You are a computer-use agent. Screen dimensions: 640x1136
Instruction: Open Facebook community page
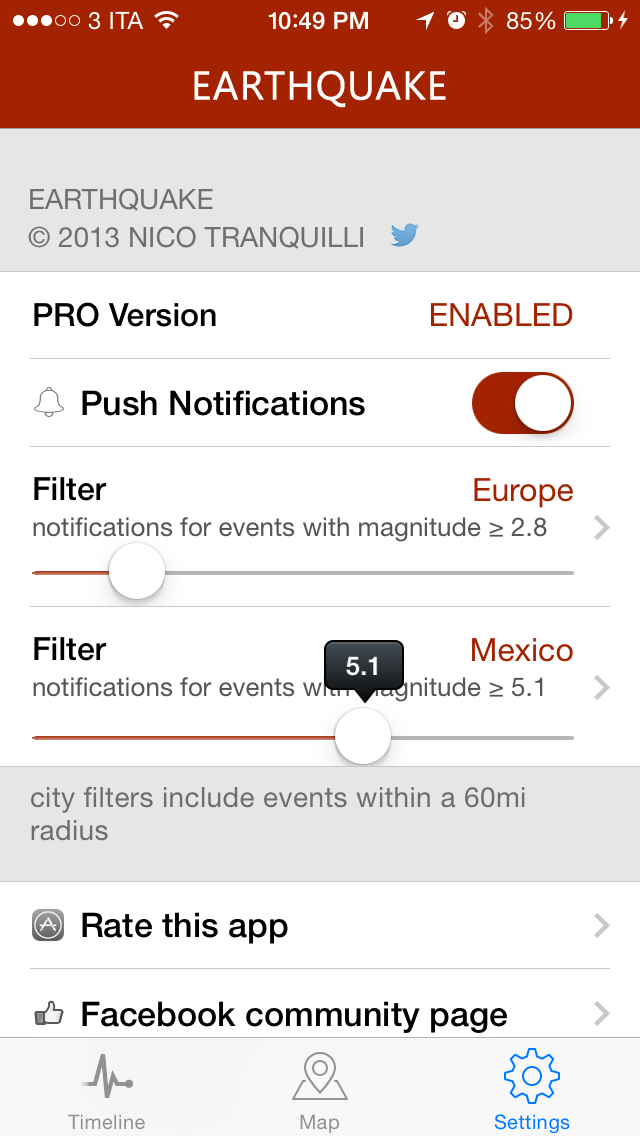tap(320, 1014)
